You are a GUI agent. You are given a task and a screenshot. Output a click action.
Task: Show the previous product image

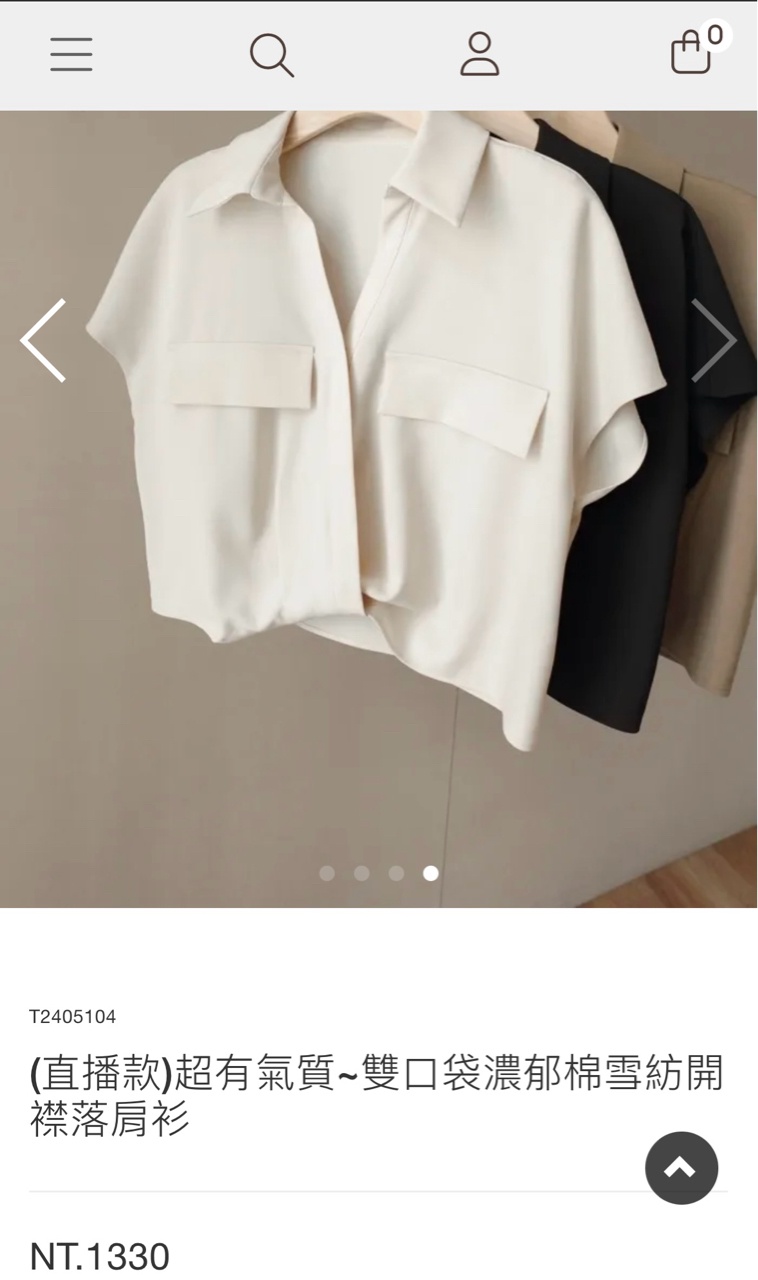pos(44,340)
